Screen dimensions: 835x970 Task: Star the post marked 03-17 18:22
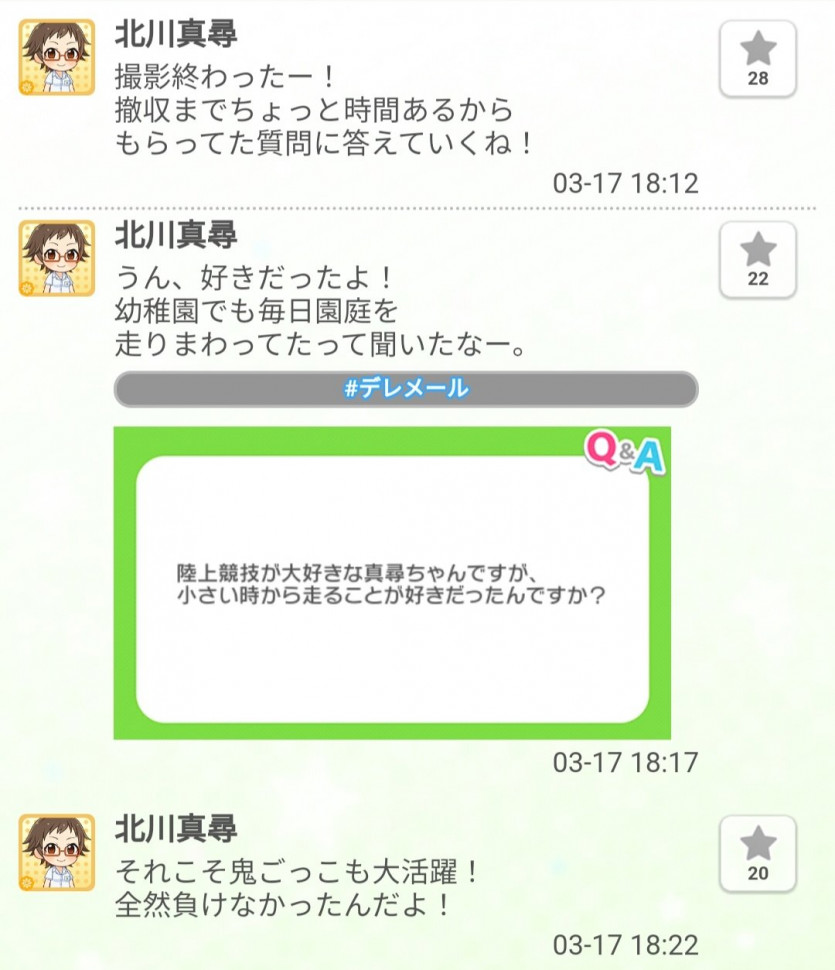(758, 853)
